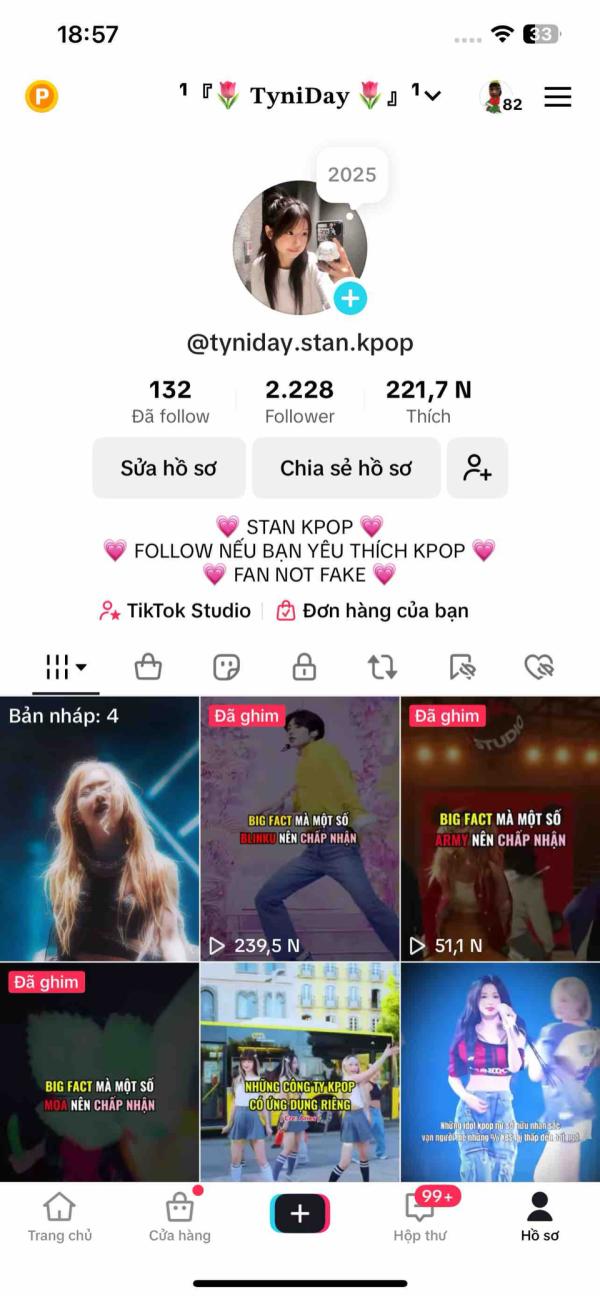Go to Trang chủ tab

click(60, 1217)
